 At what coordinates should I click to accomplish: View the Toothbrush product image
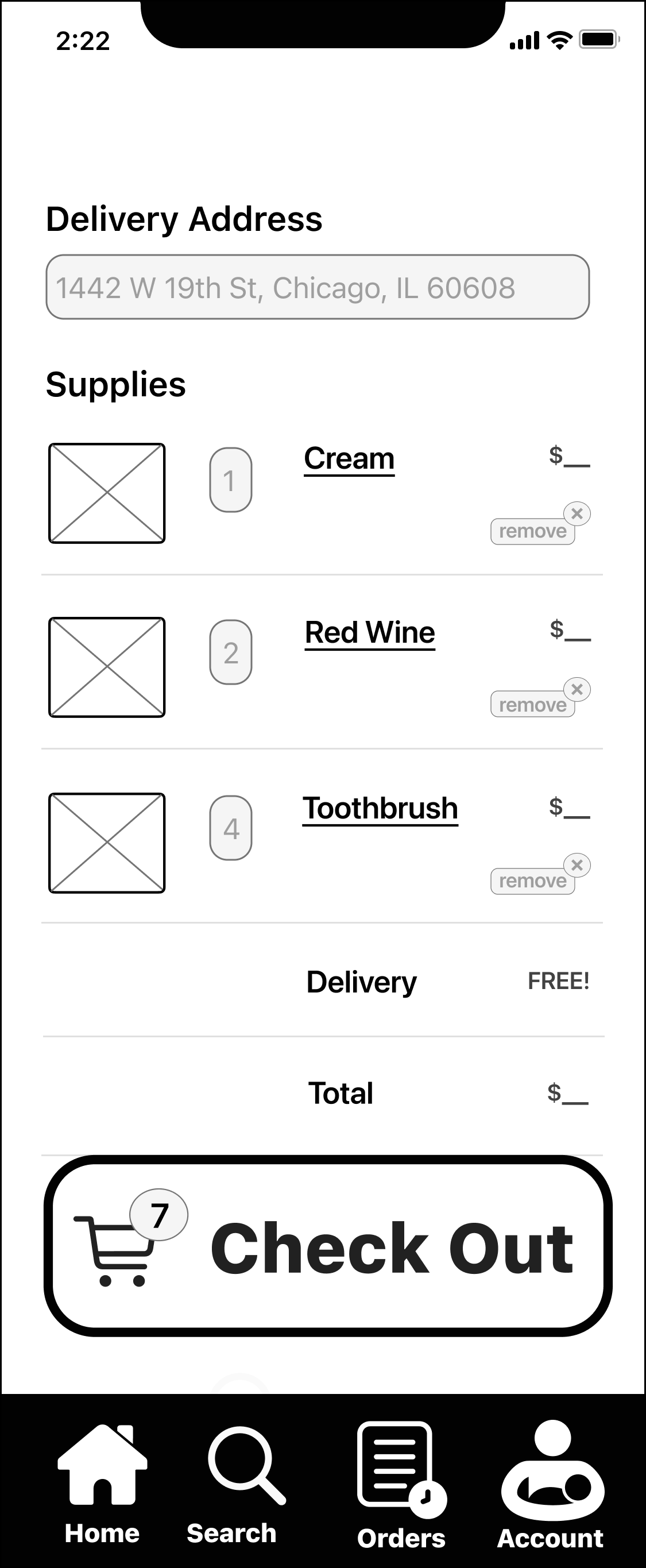click(107, 843)
